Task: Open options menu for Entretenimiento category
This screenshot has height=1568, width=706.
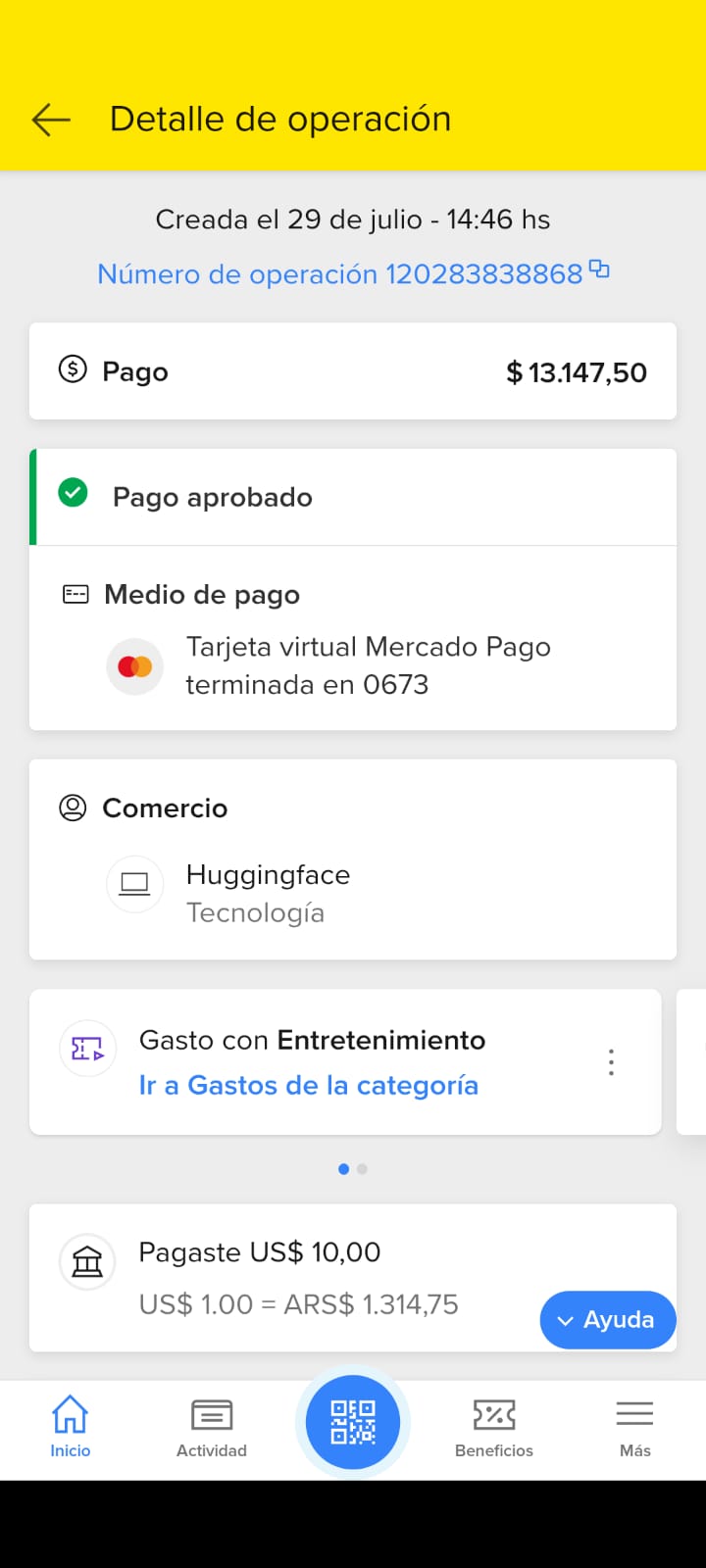Action: pyautogui.click(x=611, y=1062)
